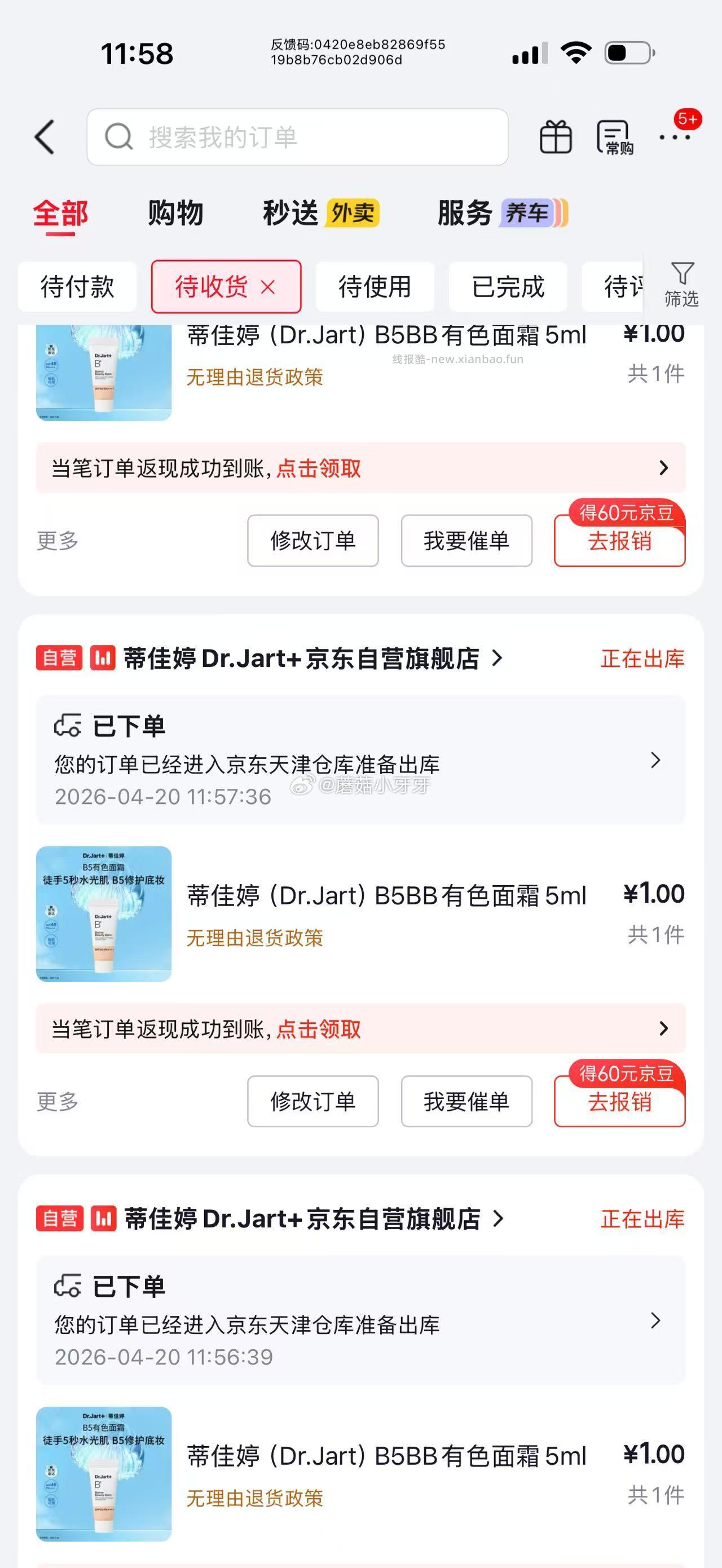Click the search magnifier icon

tap(120, 136)
